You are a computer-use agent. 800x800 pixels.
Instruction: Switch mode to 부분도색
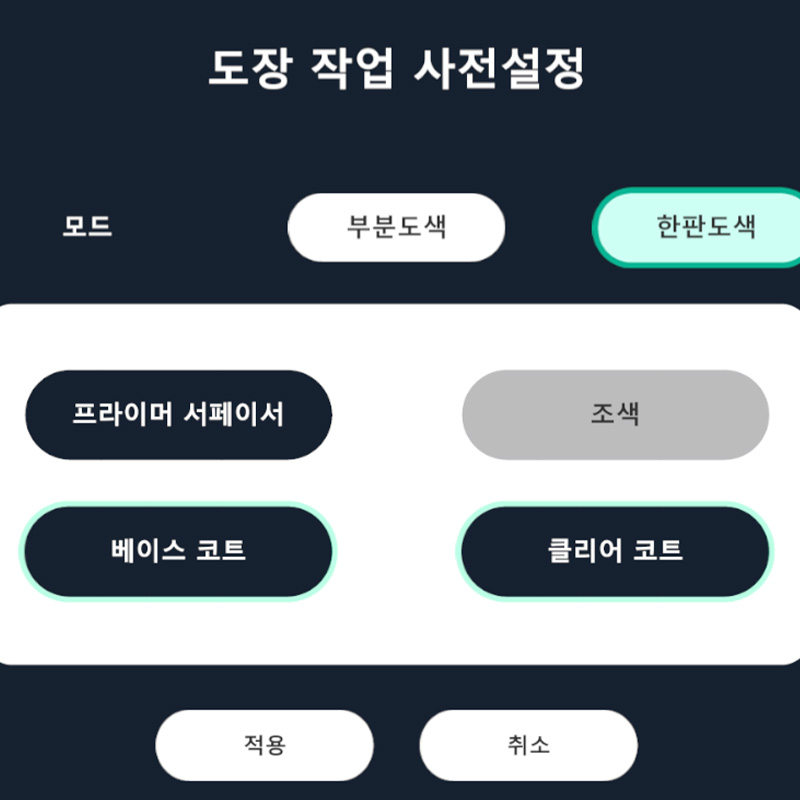(396, 227)
